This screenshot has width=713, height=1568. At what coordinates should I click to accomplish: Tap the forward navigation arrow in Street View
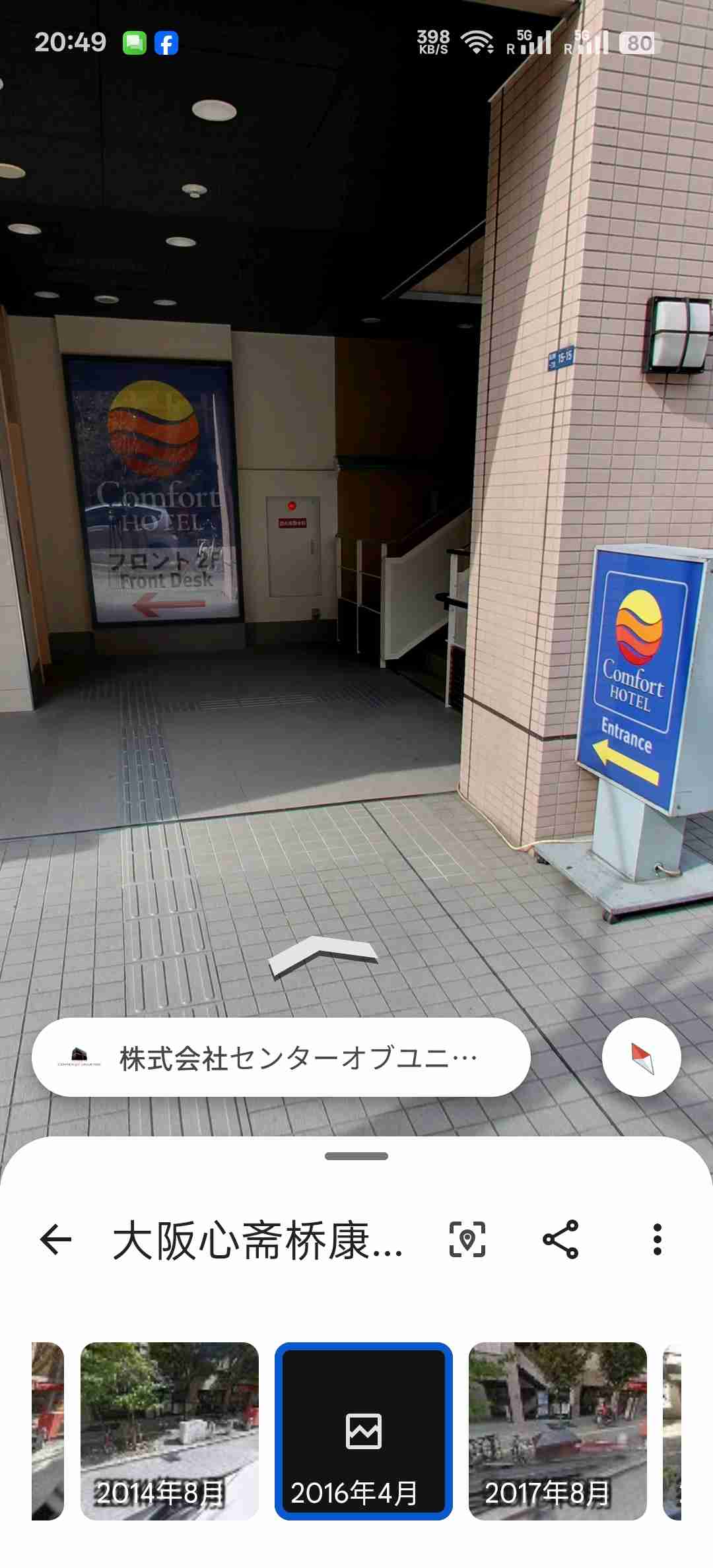(x=323, y=955)
